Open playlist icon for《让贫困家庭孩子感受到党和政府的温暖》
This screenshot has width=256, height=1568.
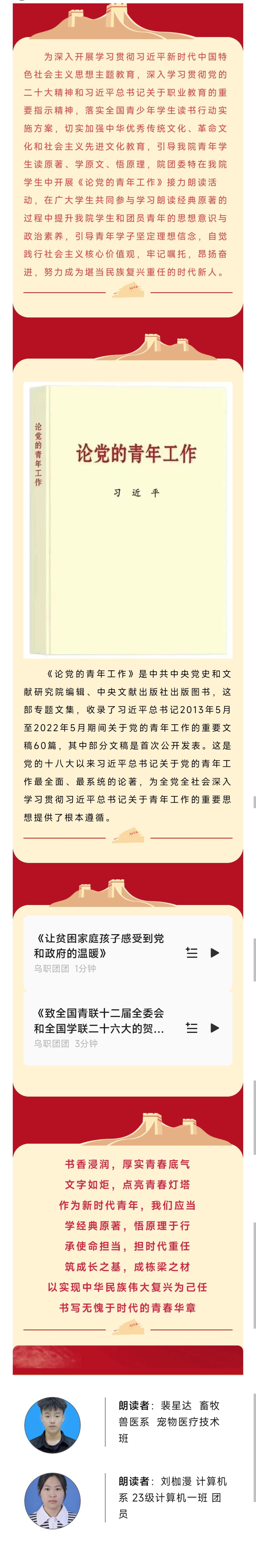[x=191, y=953]
